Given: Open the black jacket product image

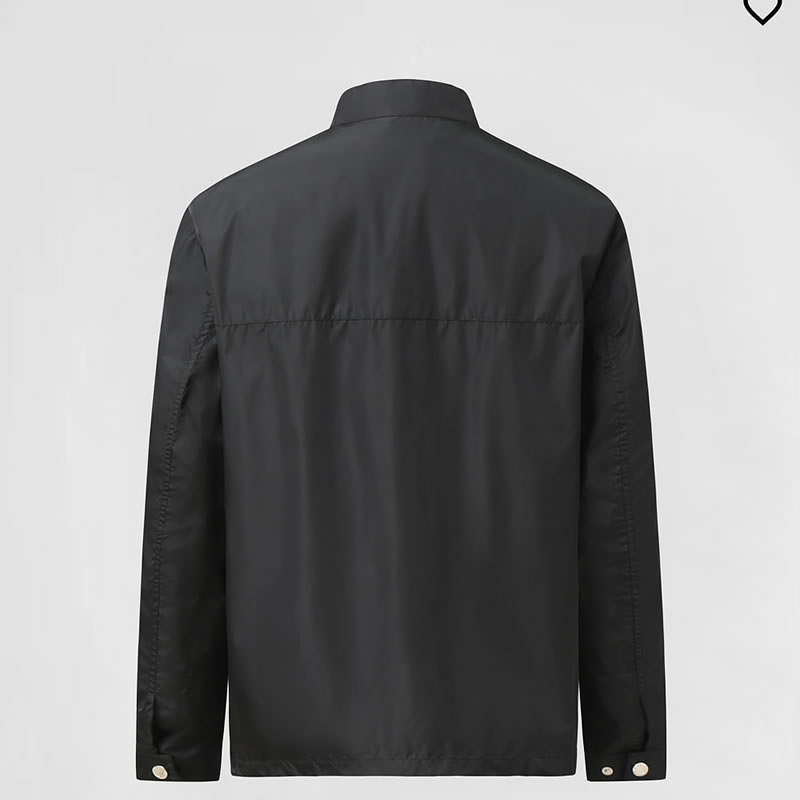Looking at the screenshot, I should [400, 430].
